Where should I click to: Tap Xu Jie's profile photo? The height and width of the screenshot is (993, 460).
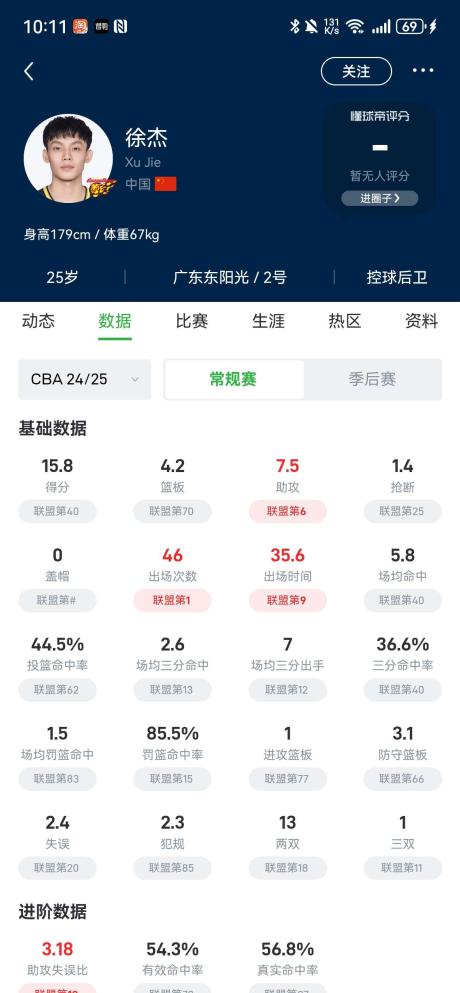tap(68, 158)
